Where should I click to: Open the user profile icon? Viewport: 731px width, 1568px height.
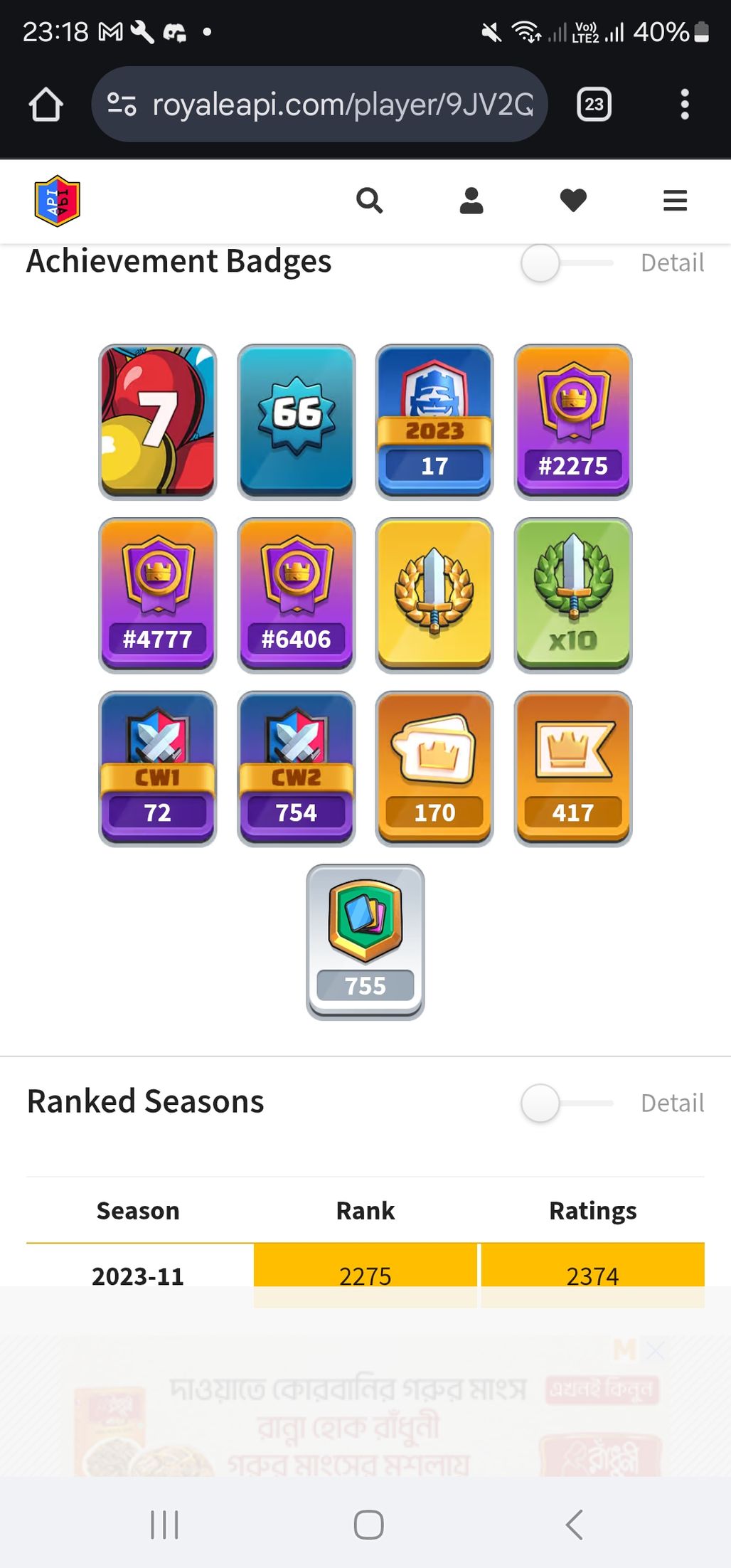pos(471,201)
